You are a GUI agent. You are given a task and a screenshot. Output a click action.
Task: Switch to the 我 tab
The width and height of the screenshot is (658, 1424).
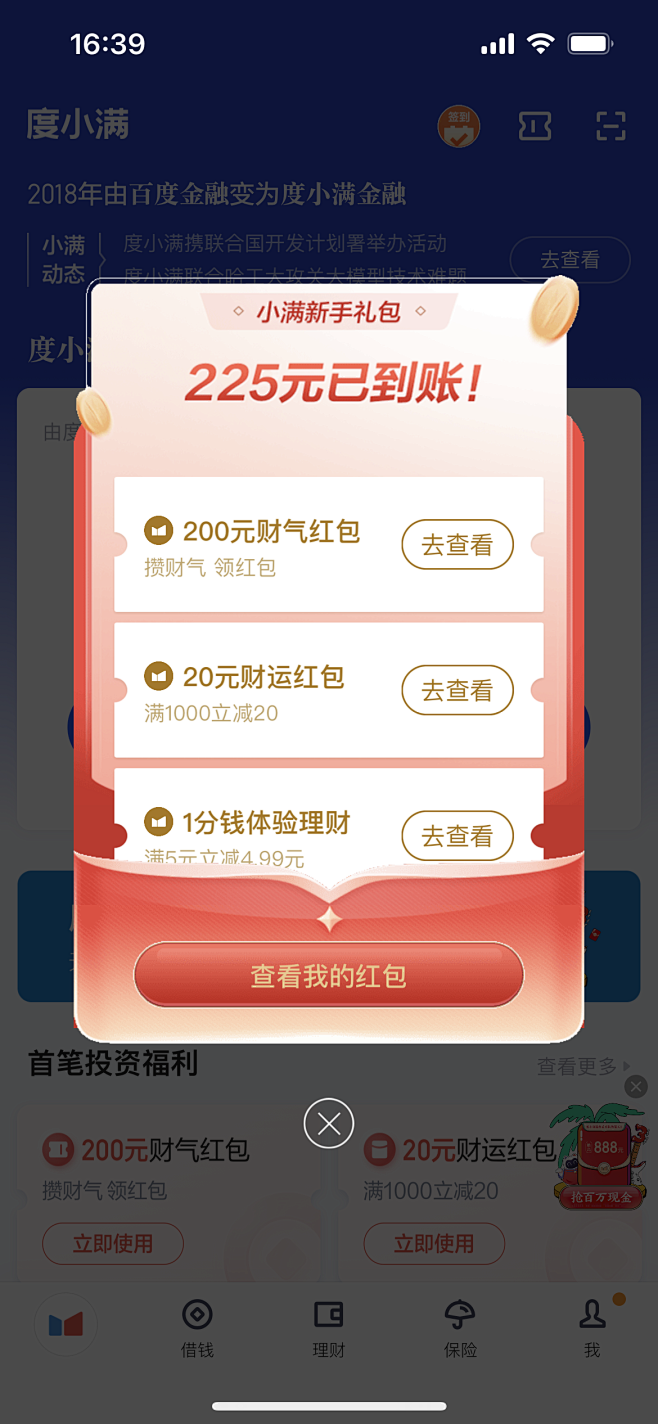pos(592,1328)
